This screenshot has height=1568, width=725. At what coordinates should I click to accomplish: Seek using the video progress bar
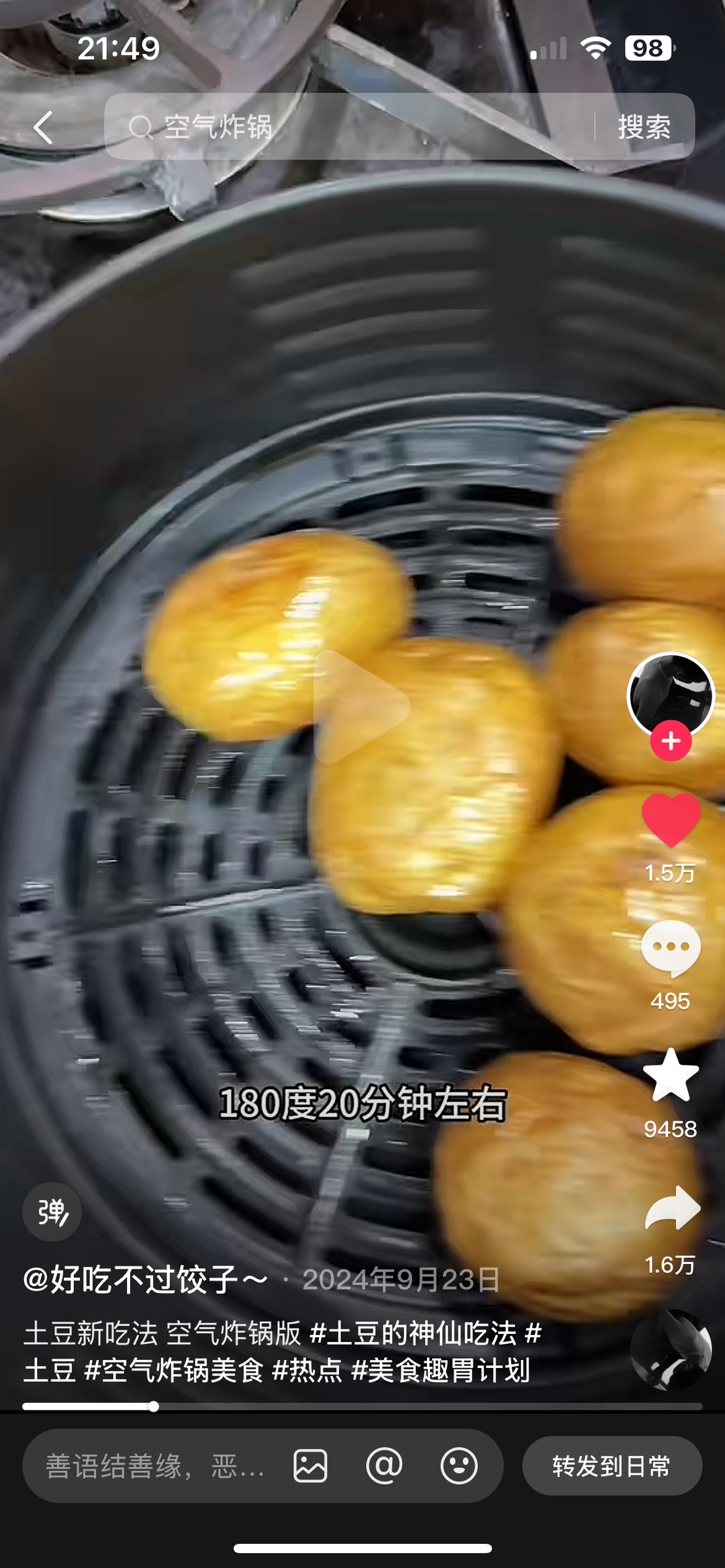[x=362, y=1406]
